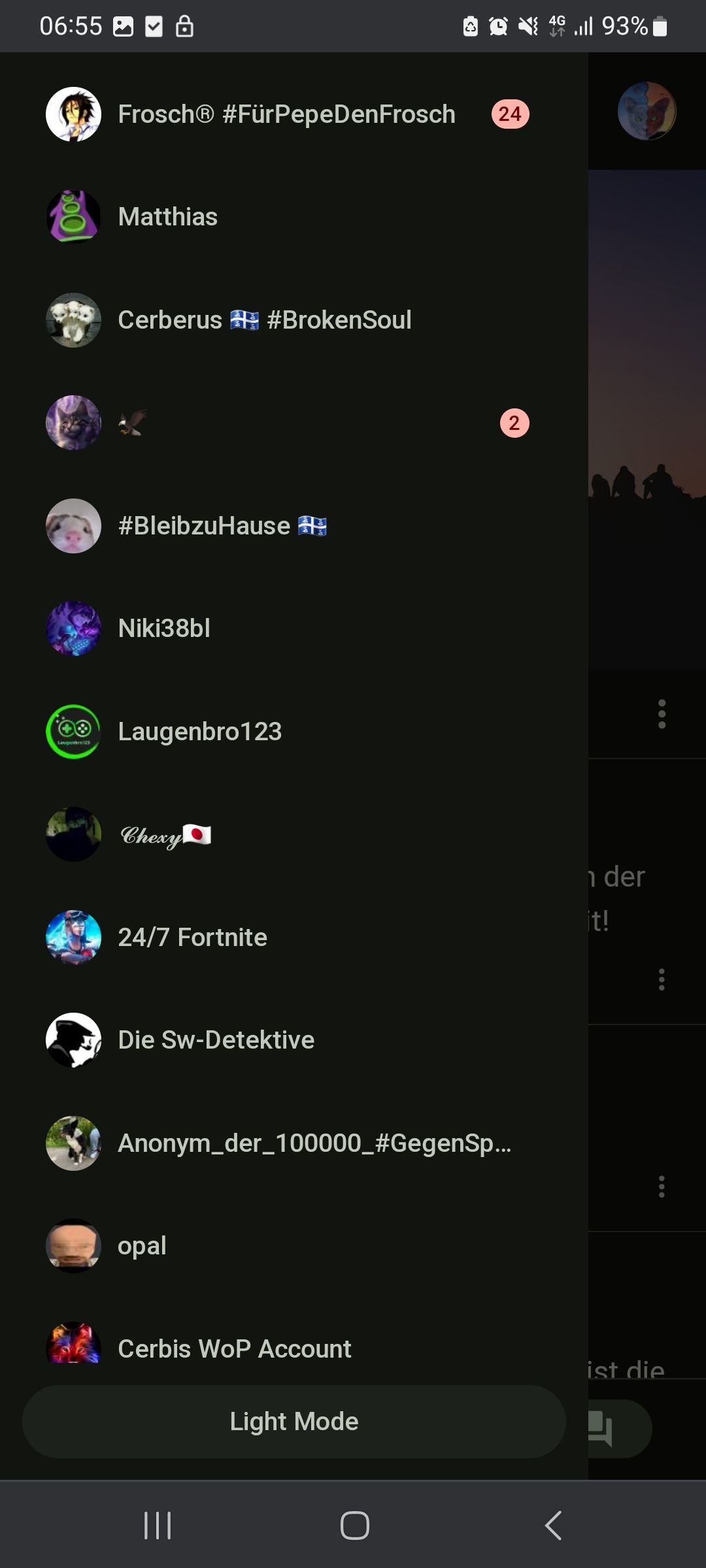This screenshot has height=1568, width=706.
Task: Go back with the system back button
Action: pyautogui.click(x=553, y=1526)
